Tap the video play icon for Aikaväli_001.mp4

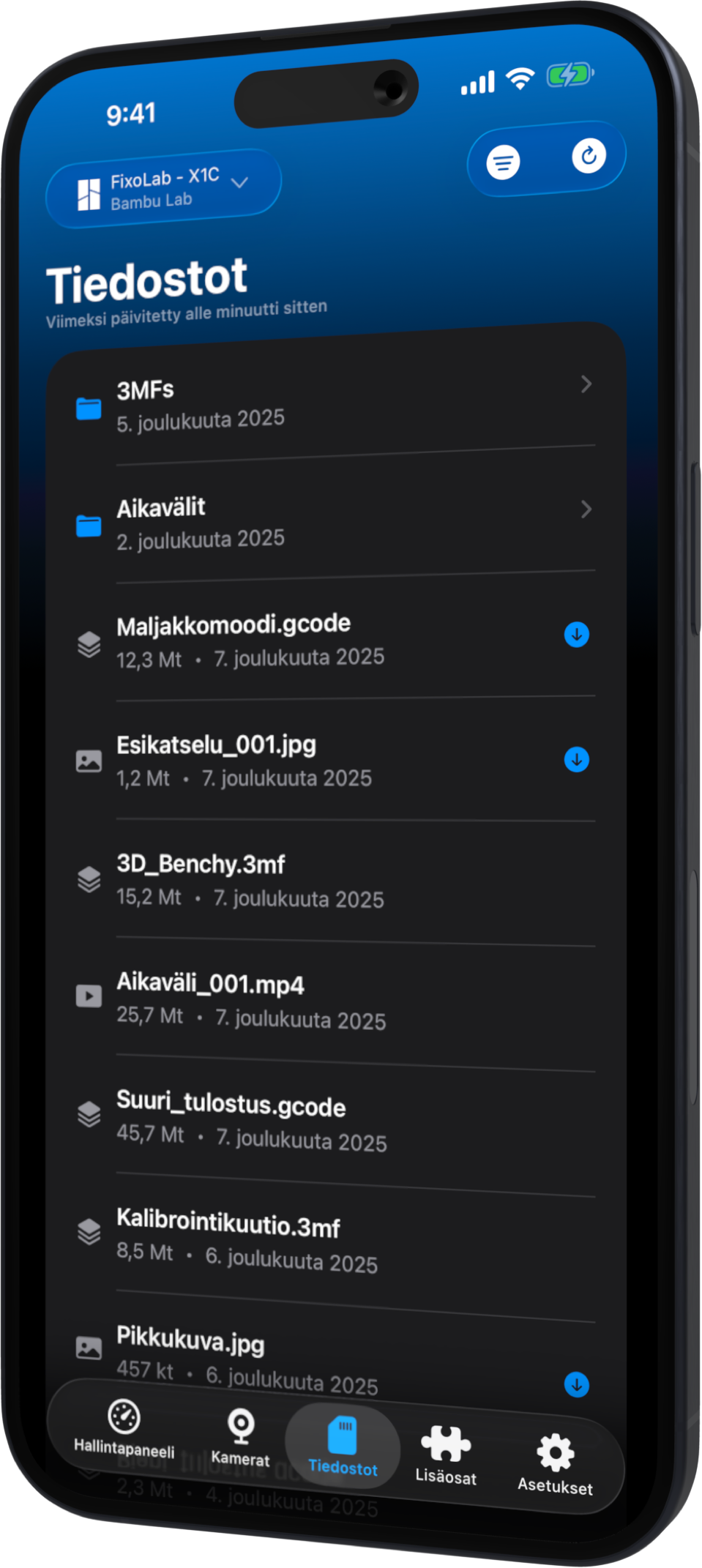[x=89, y=996]
